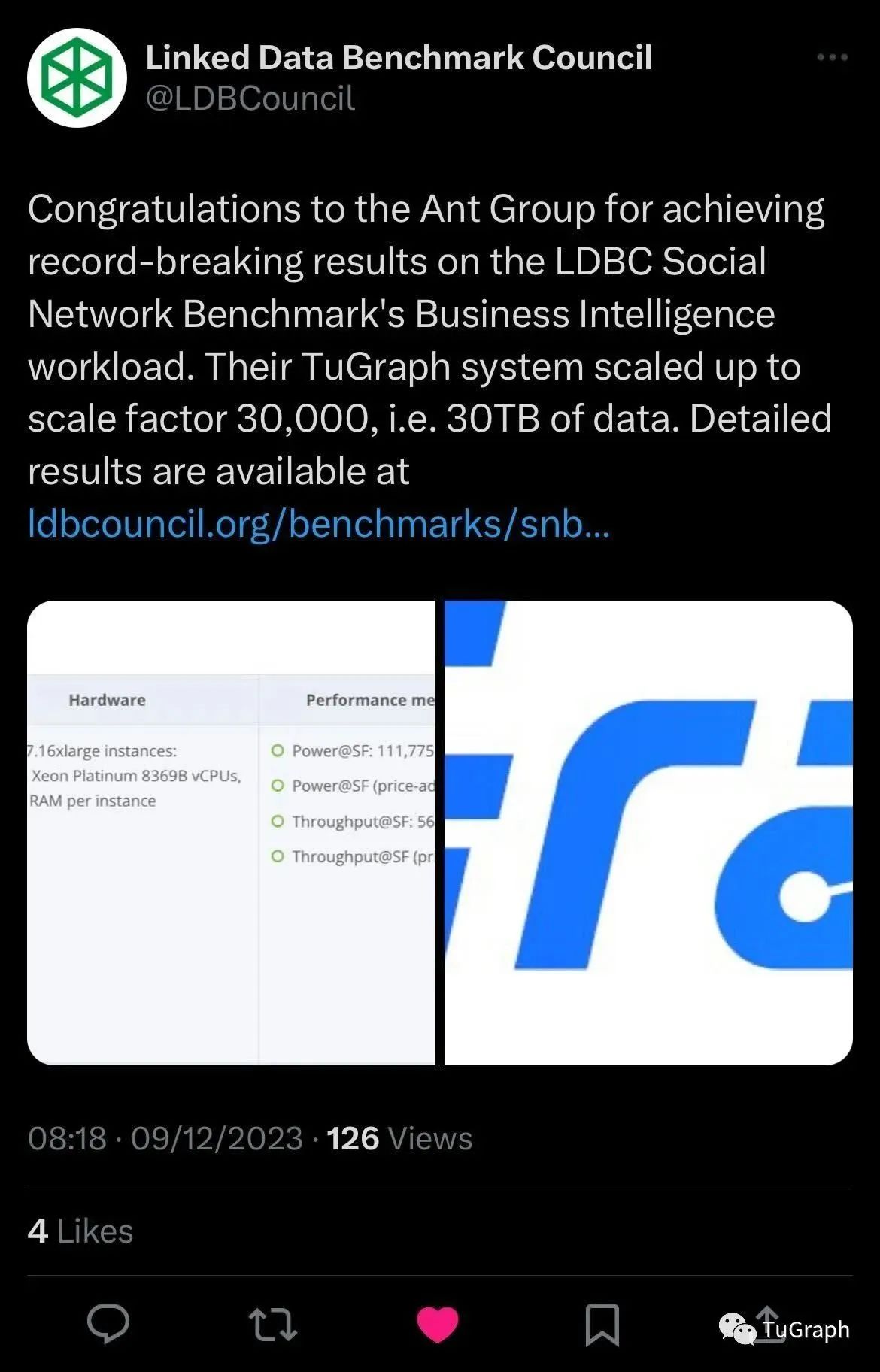Unlike the tweet with the heart icon
Viewport: 880px width, 1372px height.
(x=438, y=1324)
